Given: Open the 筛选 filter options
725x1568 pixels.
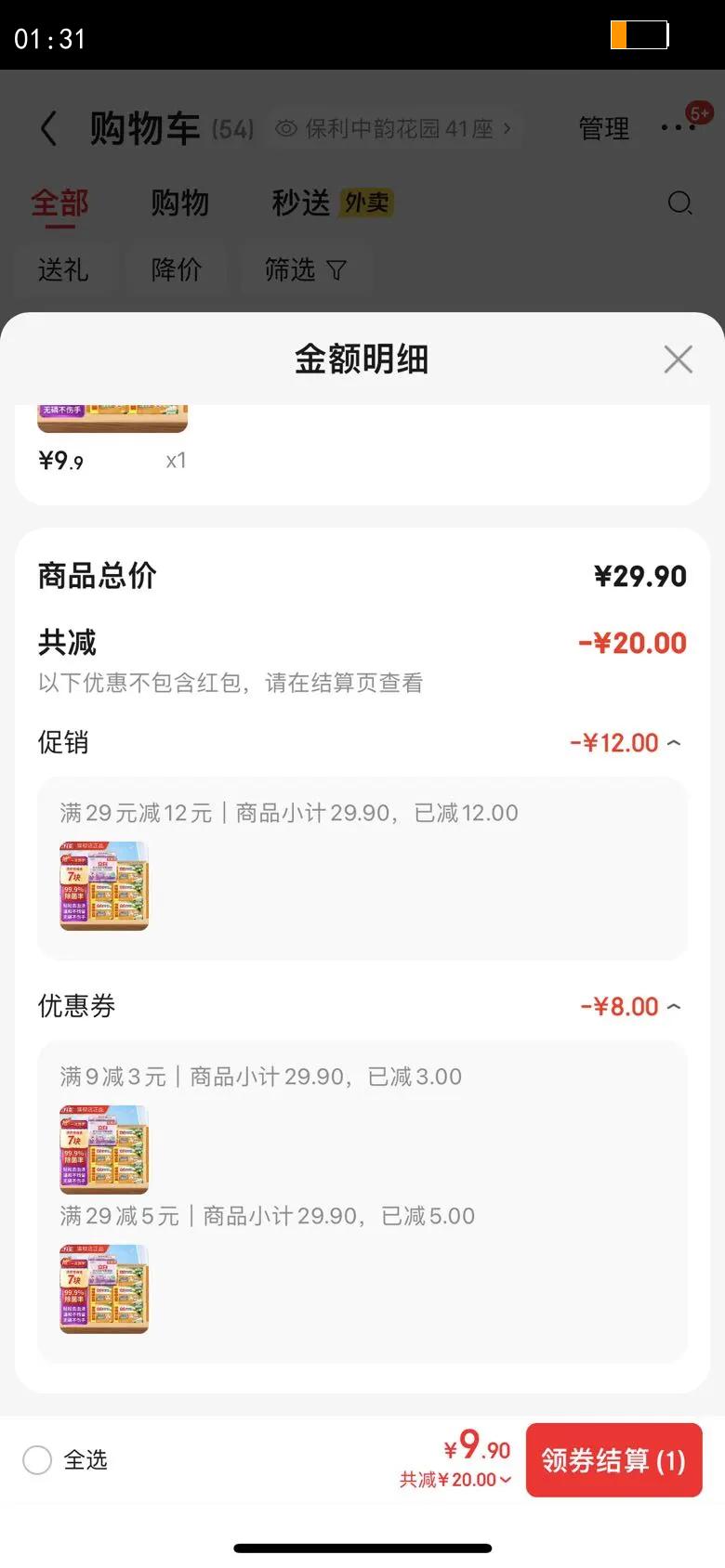Looking at the screenshot, I should click(305, 270).
